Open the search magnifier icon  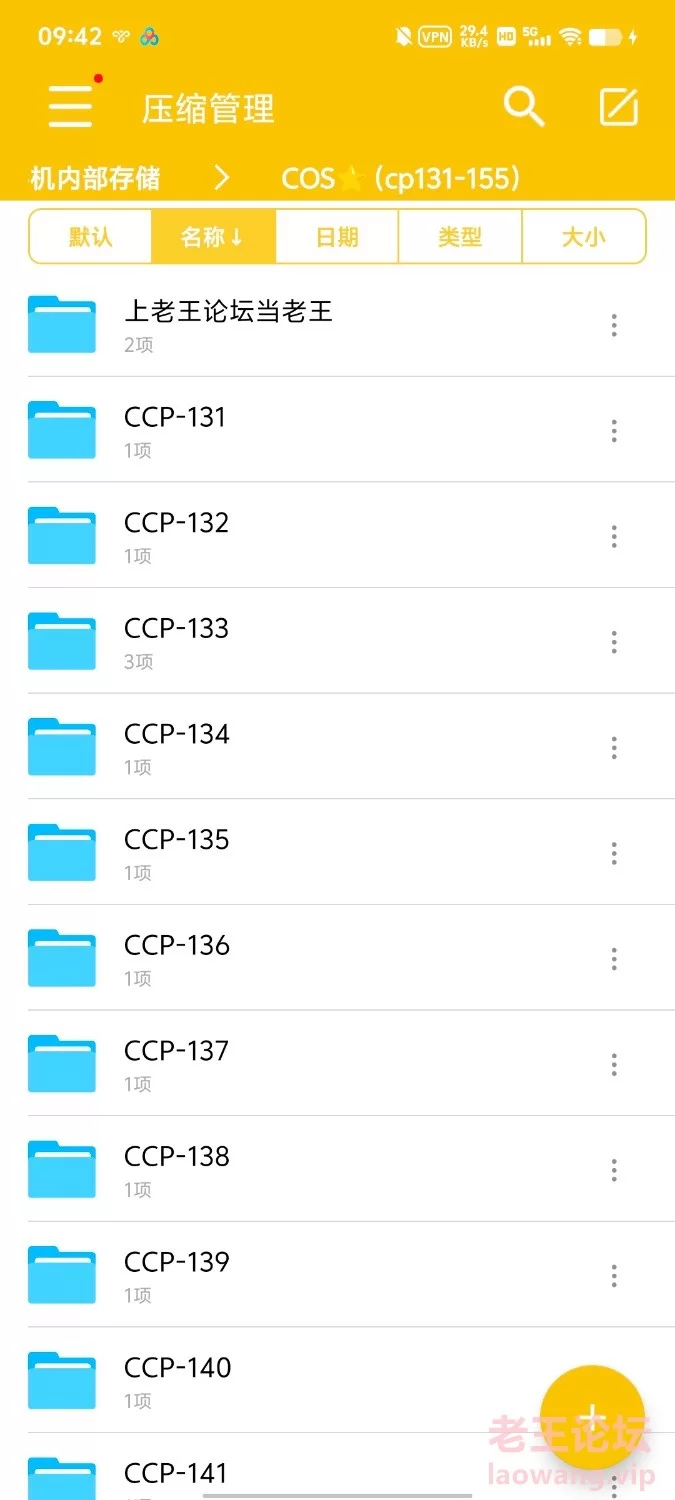pyautogui.click(x=523, y=106)
